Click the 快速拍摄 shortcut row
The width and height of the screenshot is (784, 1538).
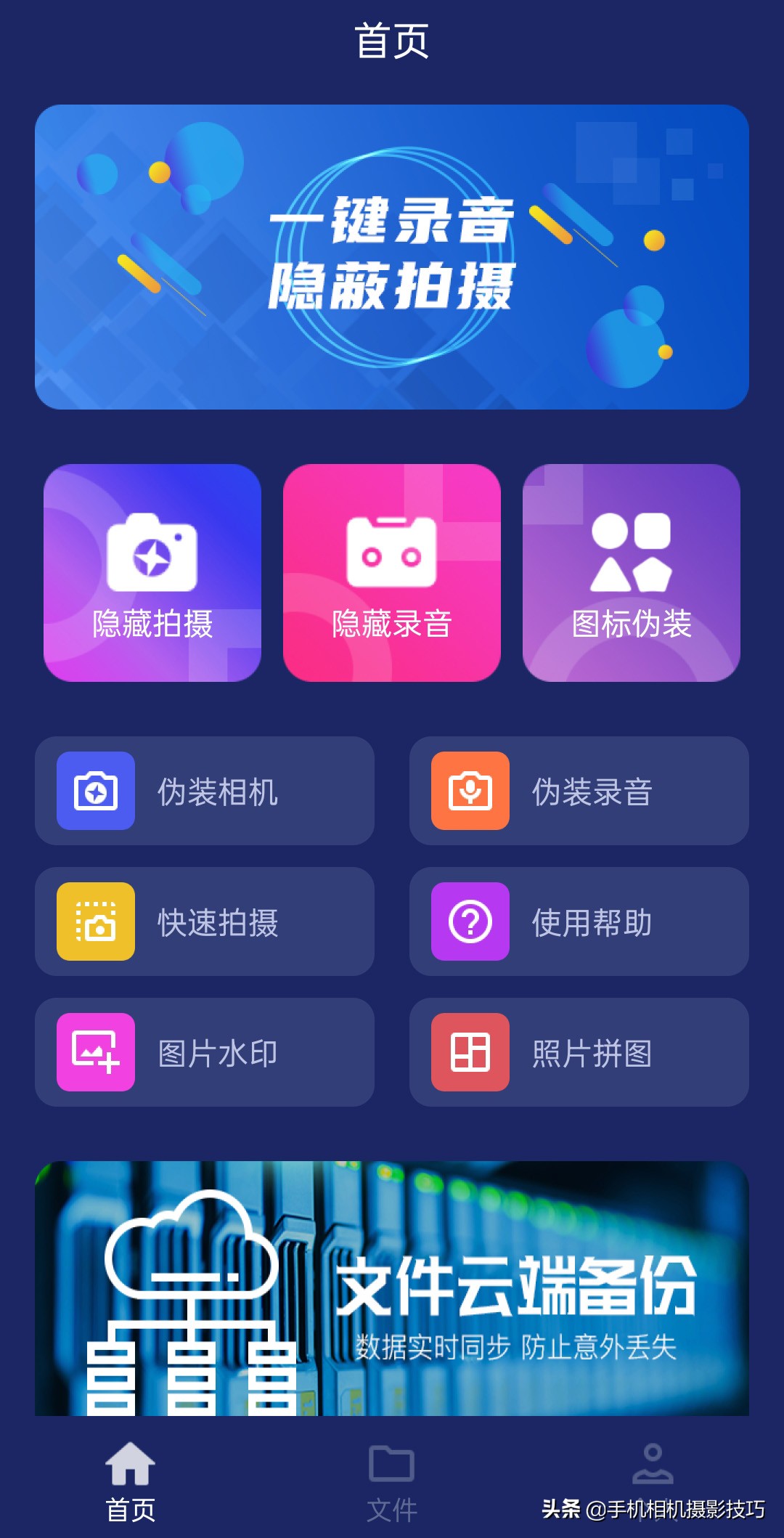tap(205, 922)
